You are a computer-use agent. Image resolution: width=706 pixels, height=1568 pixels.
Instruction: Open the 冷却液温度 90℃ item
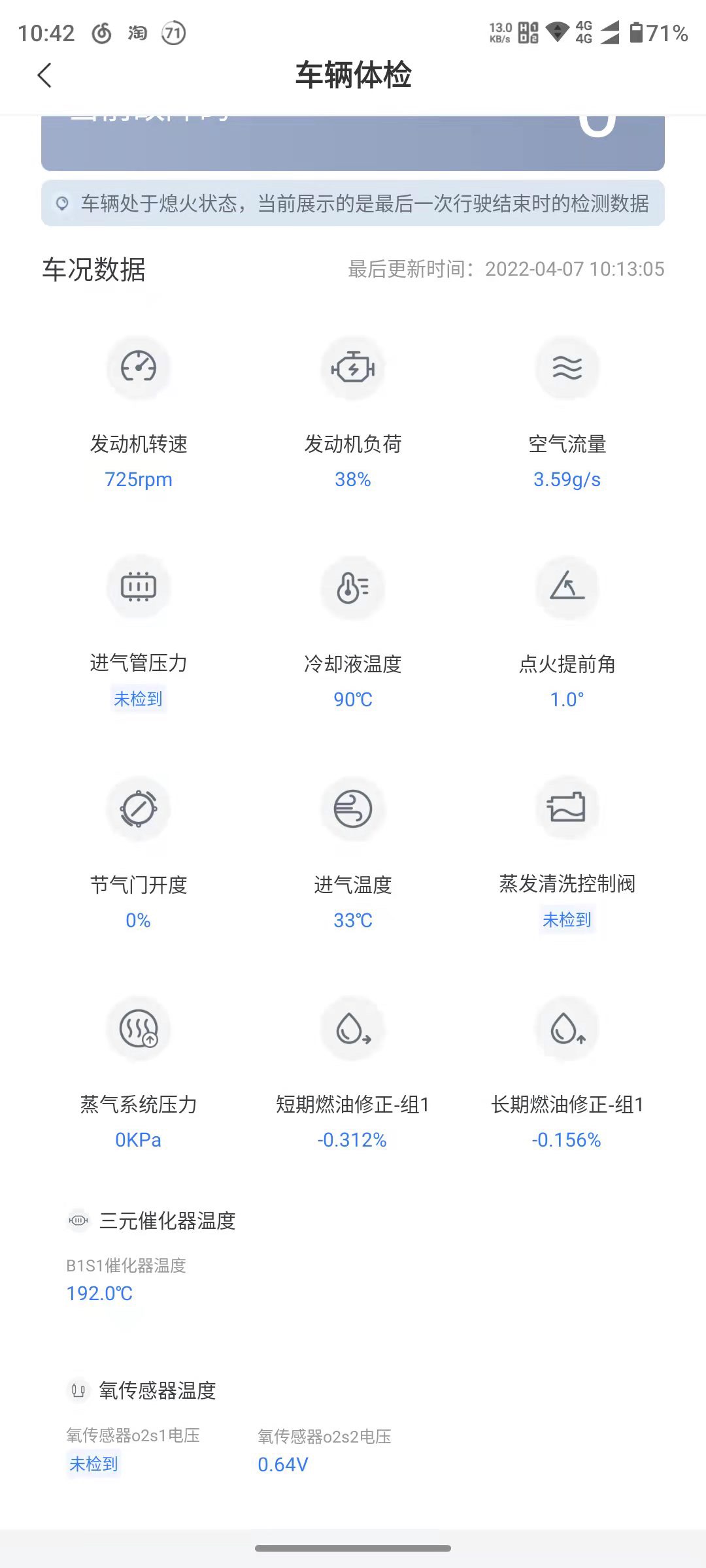[x=353, y=633]
